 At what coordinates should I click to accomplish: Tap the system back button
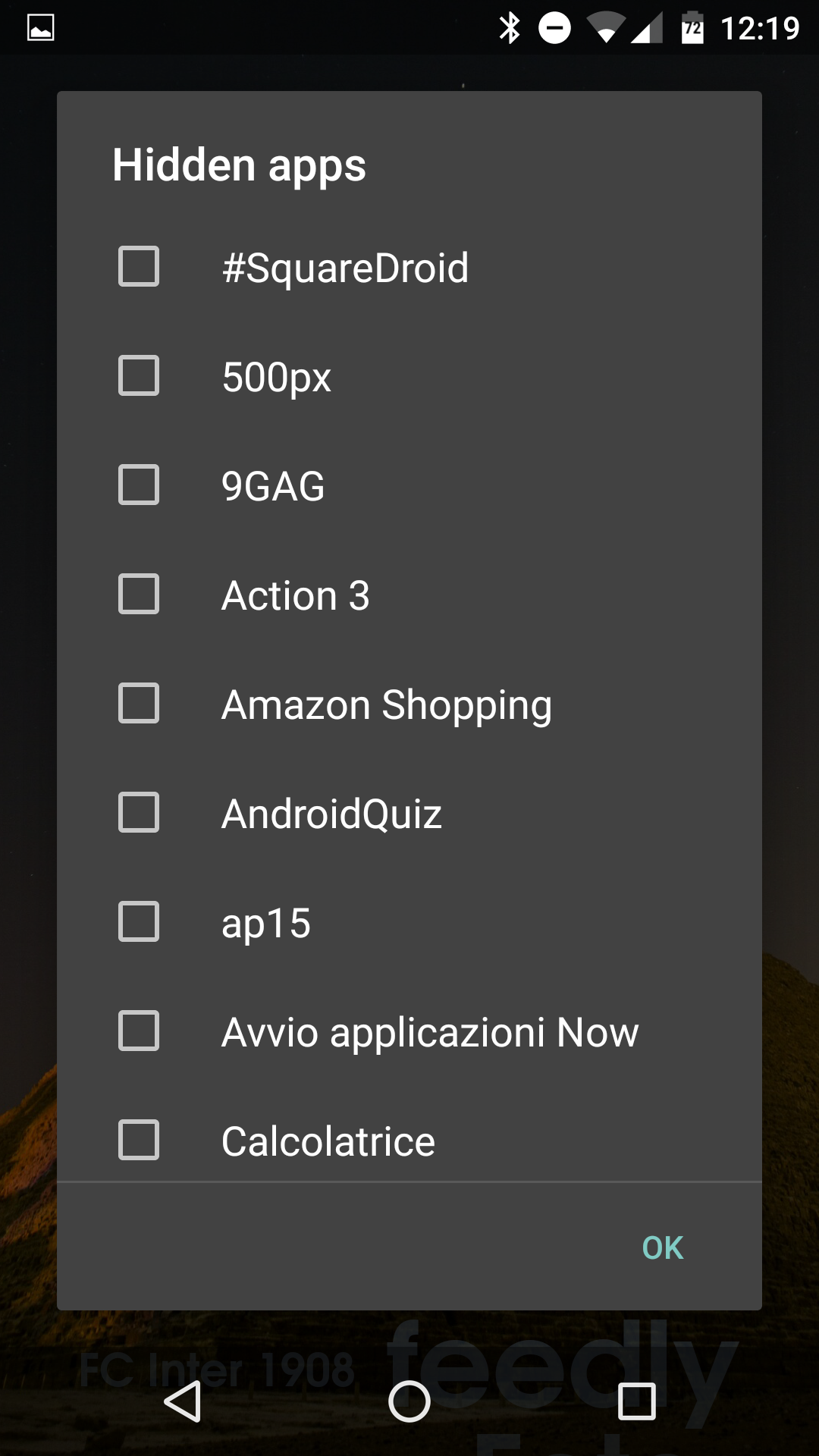click(183, 1401)
